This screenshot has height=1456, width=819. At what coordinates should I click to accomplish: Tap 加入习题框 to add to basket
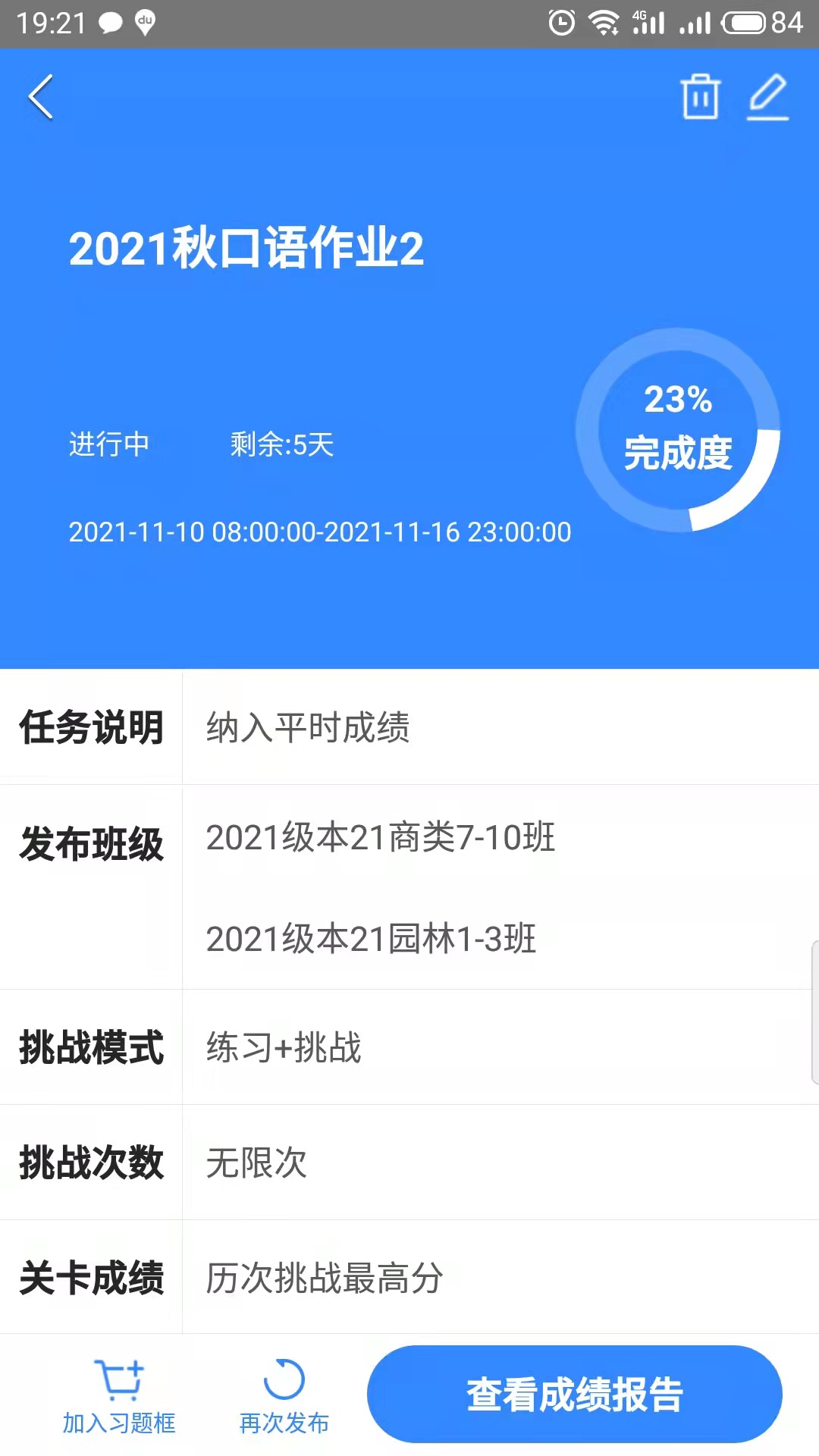point(119,1397)
